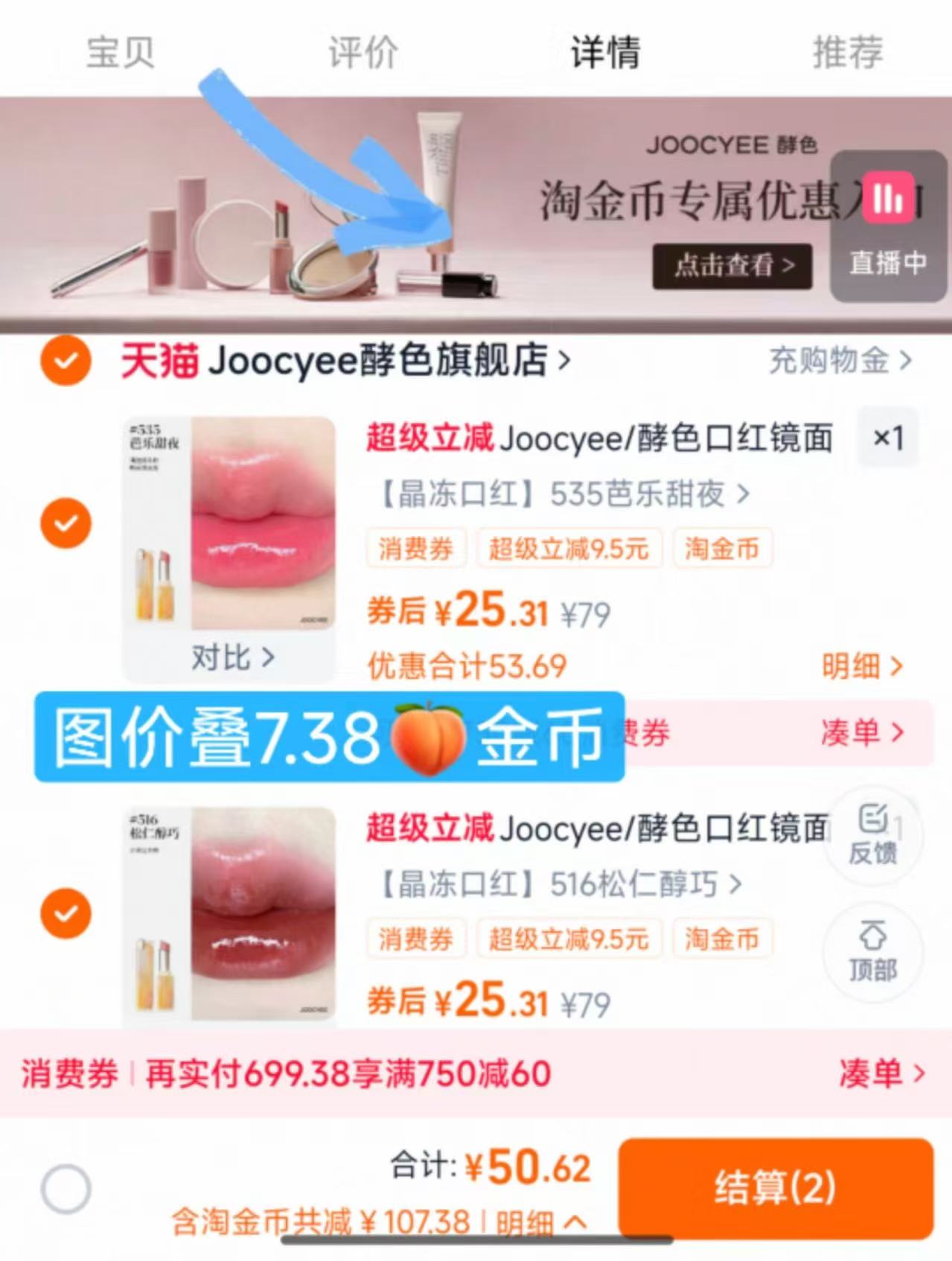Switch to the 推荐 tab
The height and width of the screenshot is (1261, 952).
tap(848, 51)
